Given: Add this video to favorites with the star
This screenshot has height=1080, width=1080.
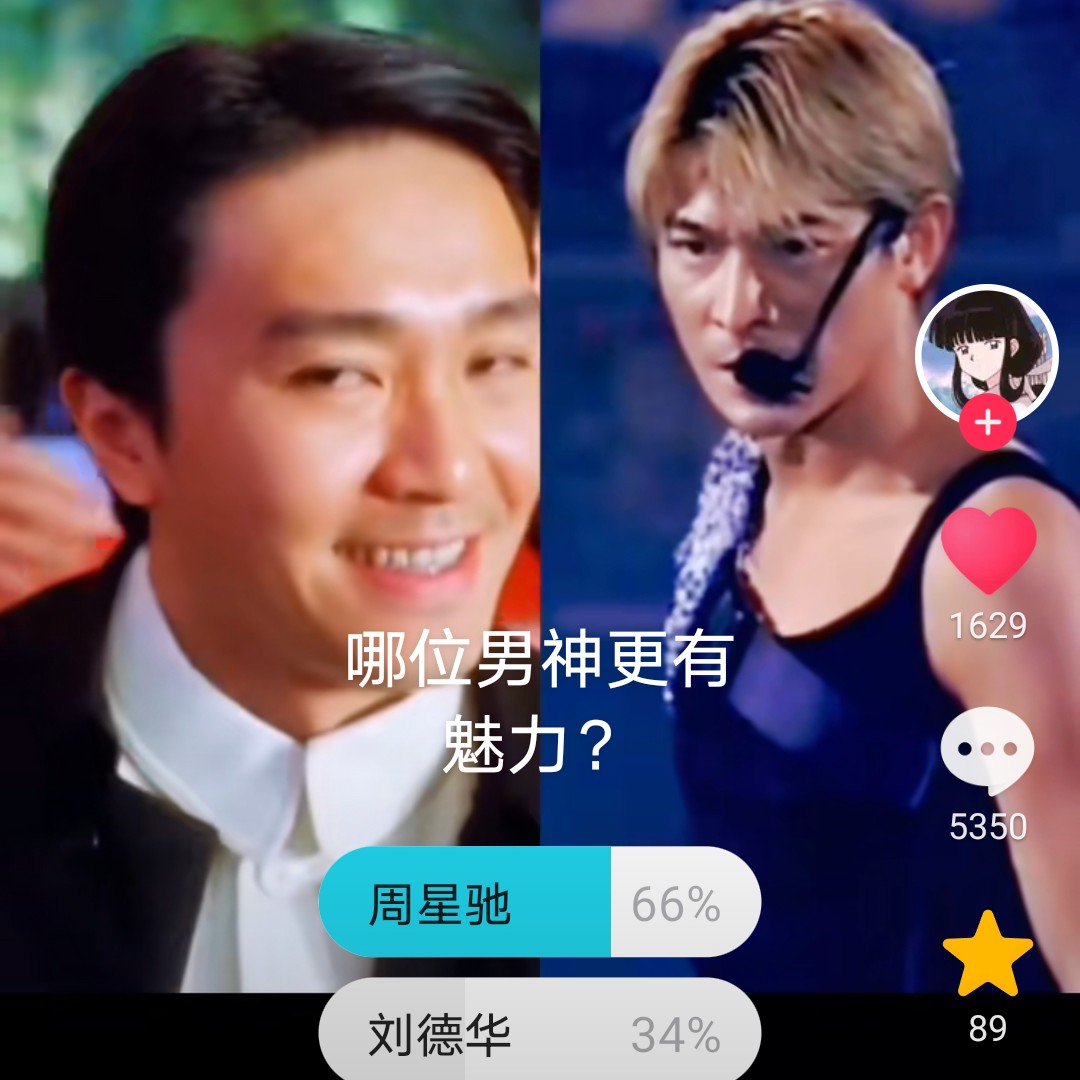Looking at the screenshot, I should tap(988, 955).
